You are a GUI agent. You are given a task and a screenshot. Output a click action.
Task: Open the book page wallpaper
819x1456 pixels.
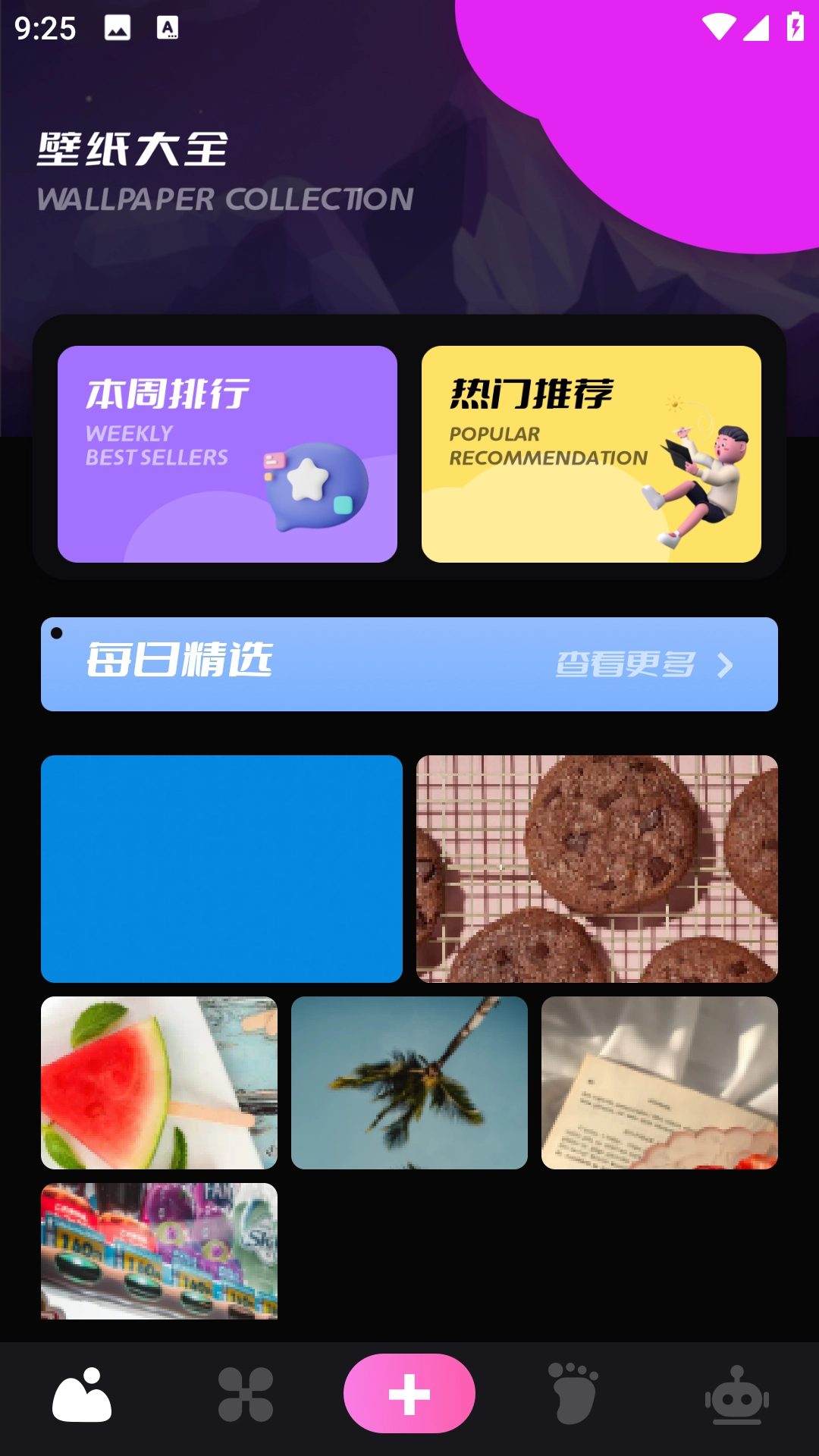[660, 1082]
